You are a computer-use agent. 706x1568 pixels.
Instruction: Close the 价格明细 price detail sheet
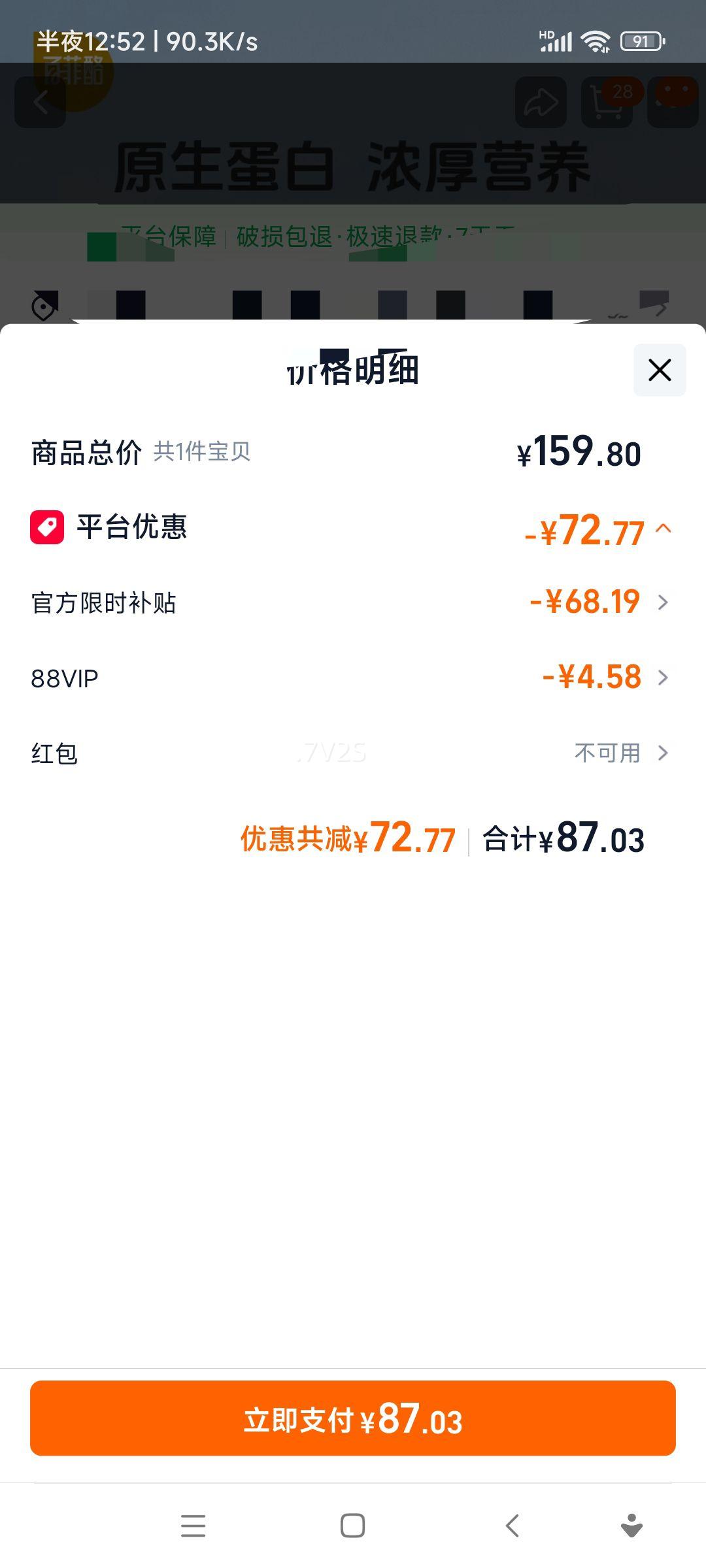(x=659, y=370)
